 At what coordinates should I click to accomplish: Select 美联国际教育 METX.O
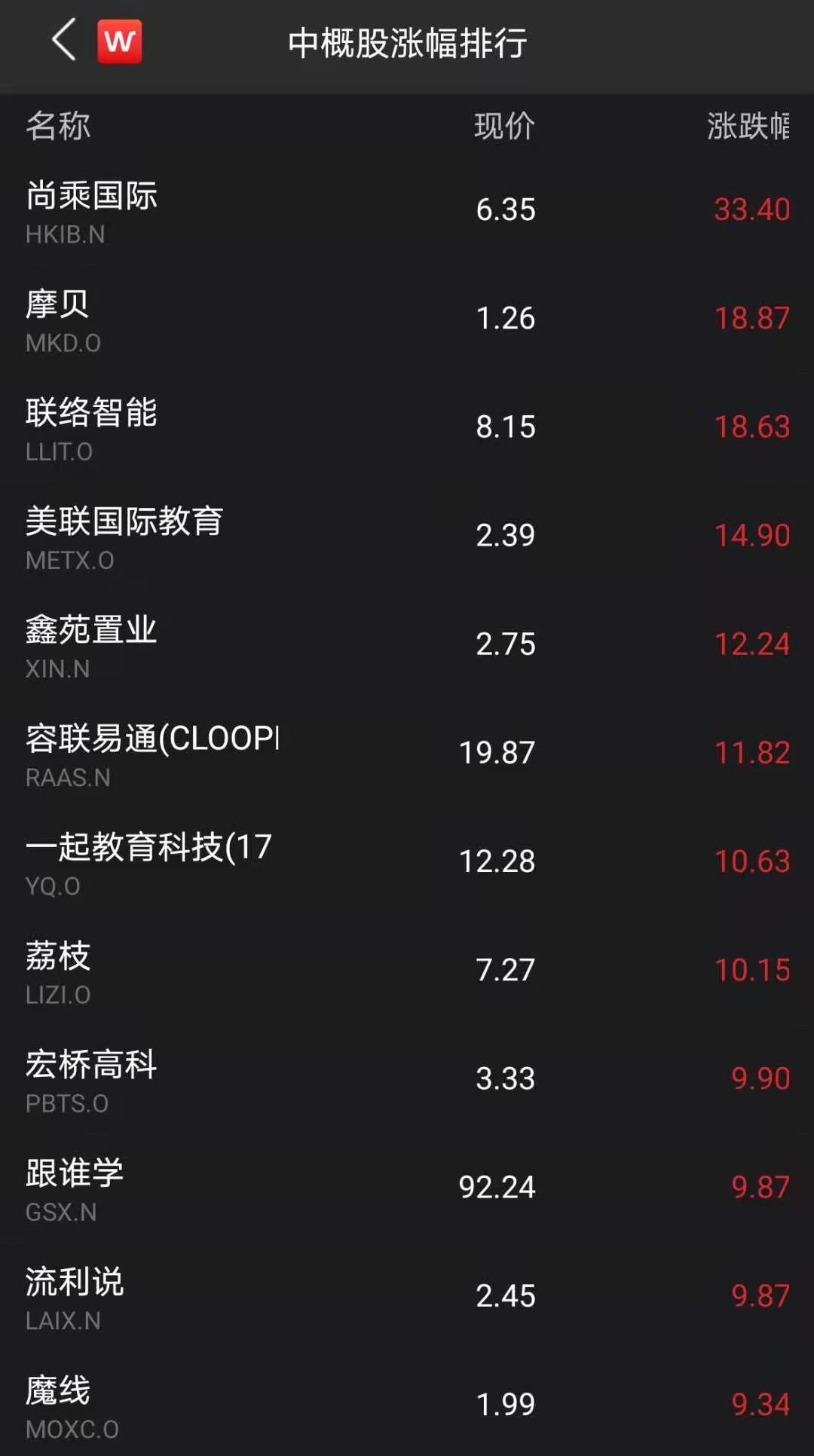[x=407, y=536]
